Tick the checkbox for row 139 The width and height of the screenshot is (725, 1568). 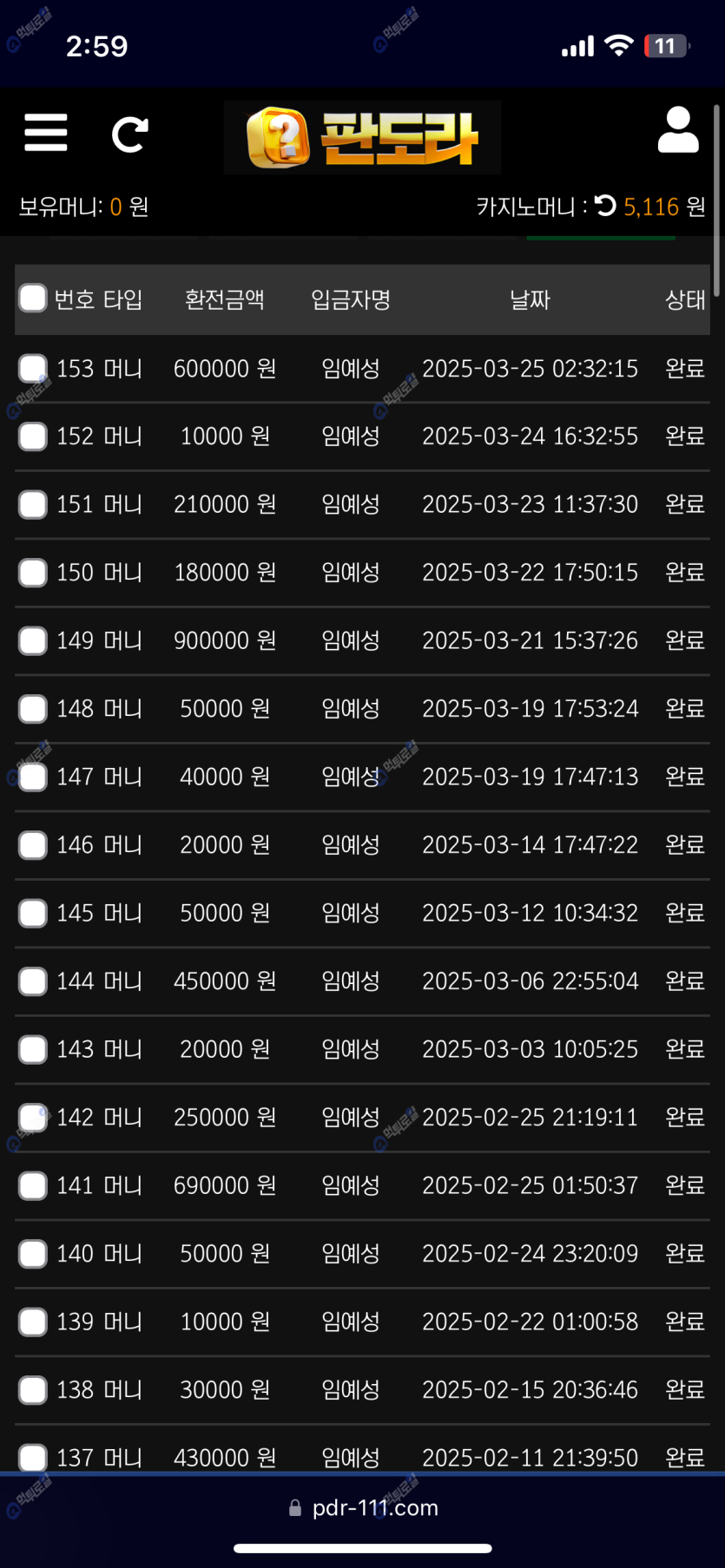(33, 1322)
